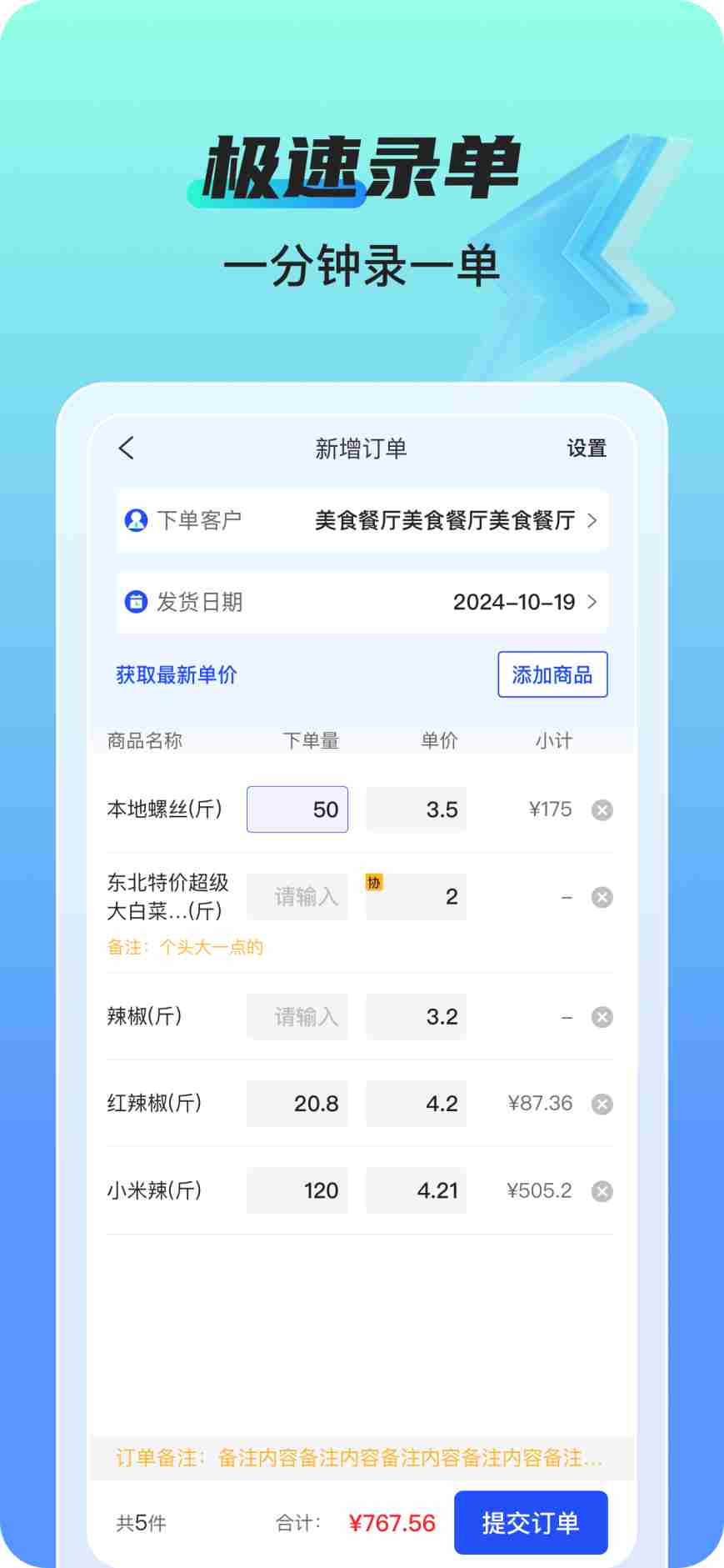This screenshot has width=724, height=1568.
Task: Remove 小米辣(斤) via its X icon
Action: pyautogui.click(x=601, y=1191)
